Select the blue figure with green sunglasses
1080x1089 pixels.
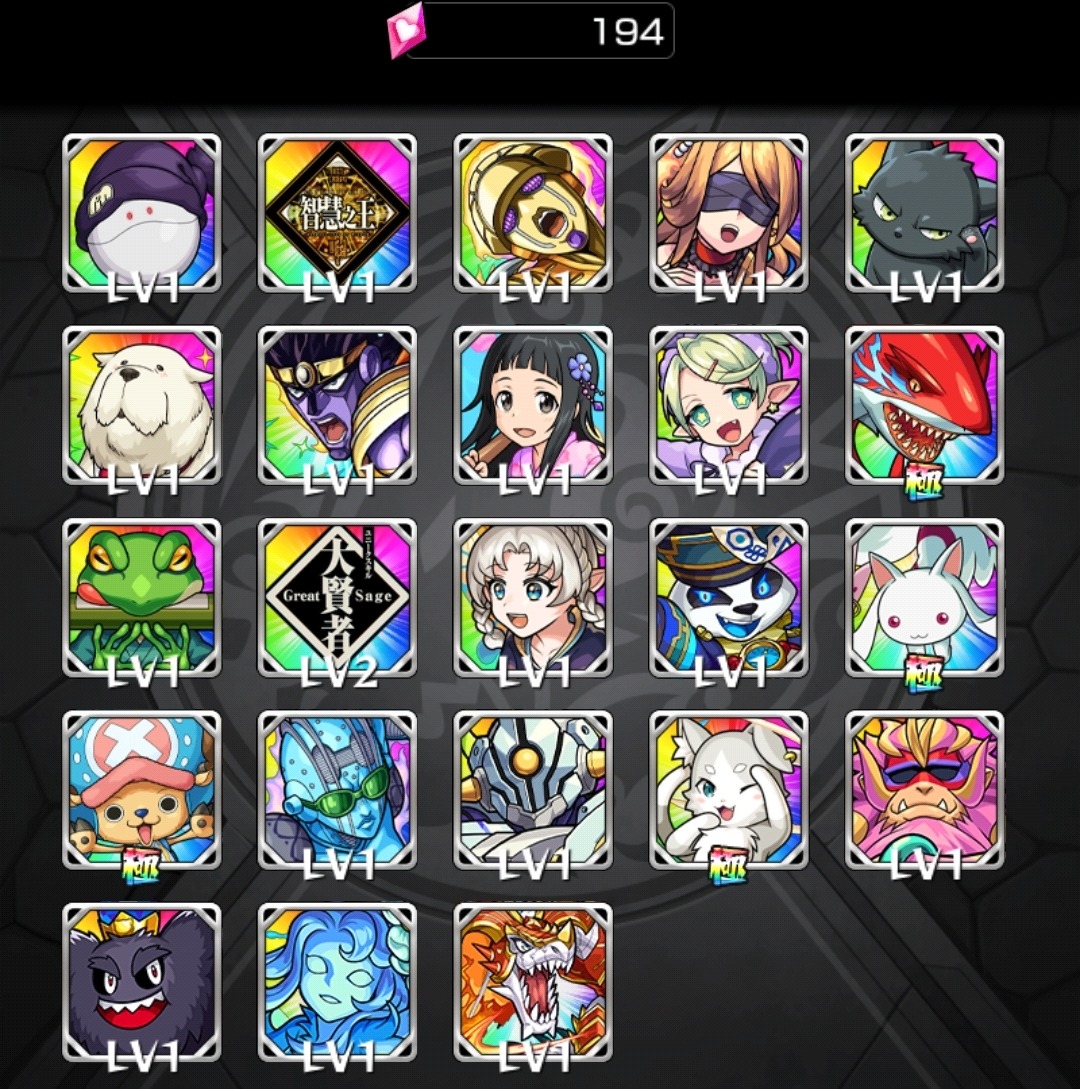(x=337, y=789)
